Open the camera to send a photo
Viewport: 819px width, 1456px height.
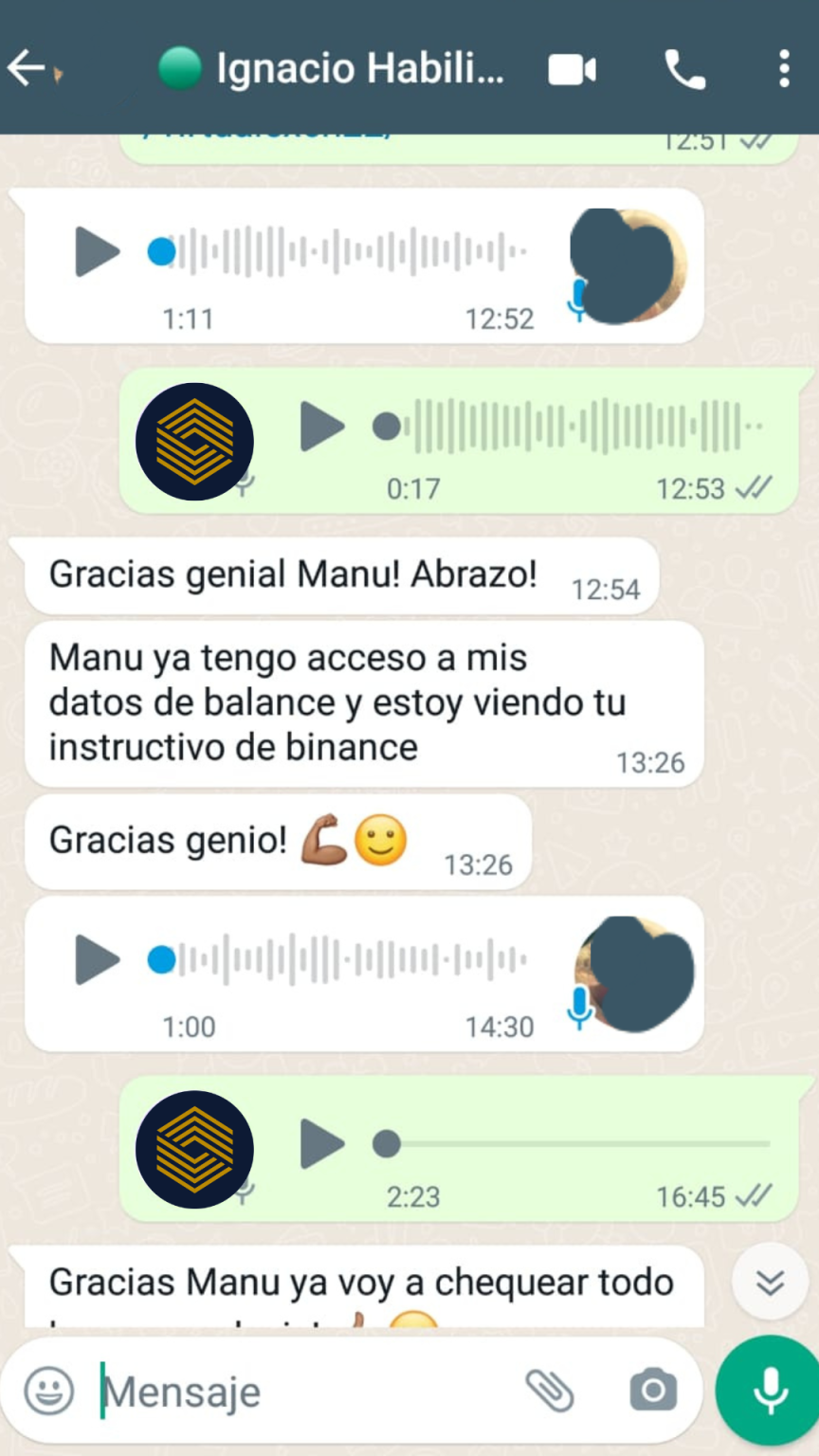pyautogui.click(x=652, y=1391)
